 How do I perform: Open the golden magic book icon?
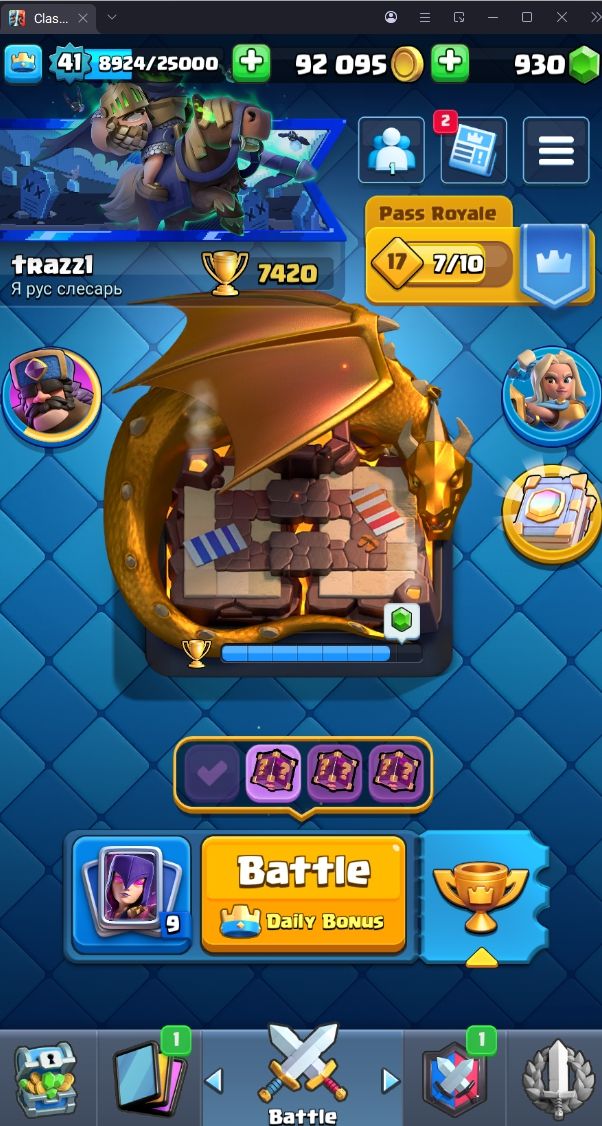tap(551, 513)
